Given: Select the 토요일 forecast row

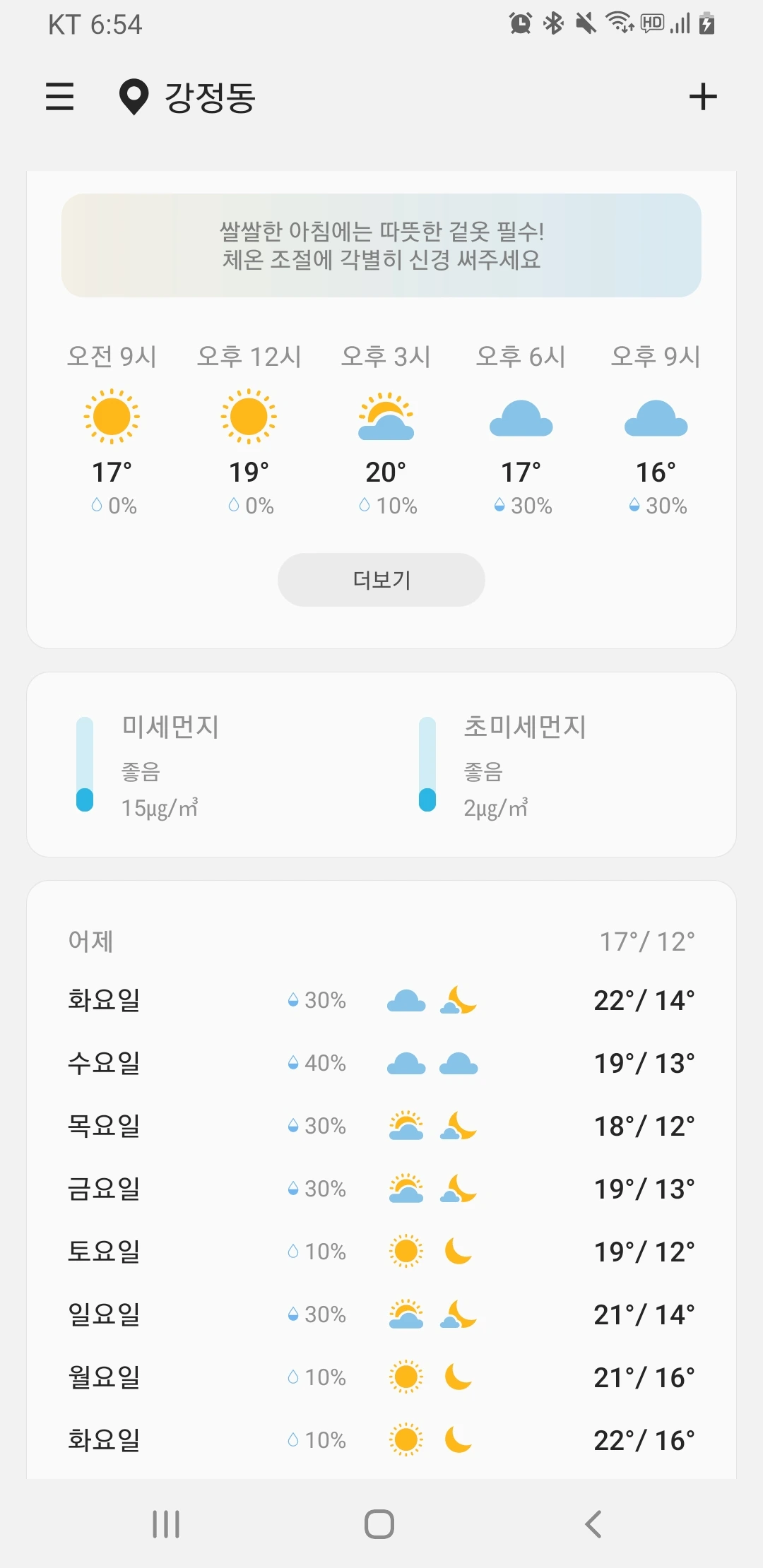Looking at the screenshot, I should [381, 1252].
